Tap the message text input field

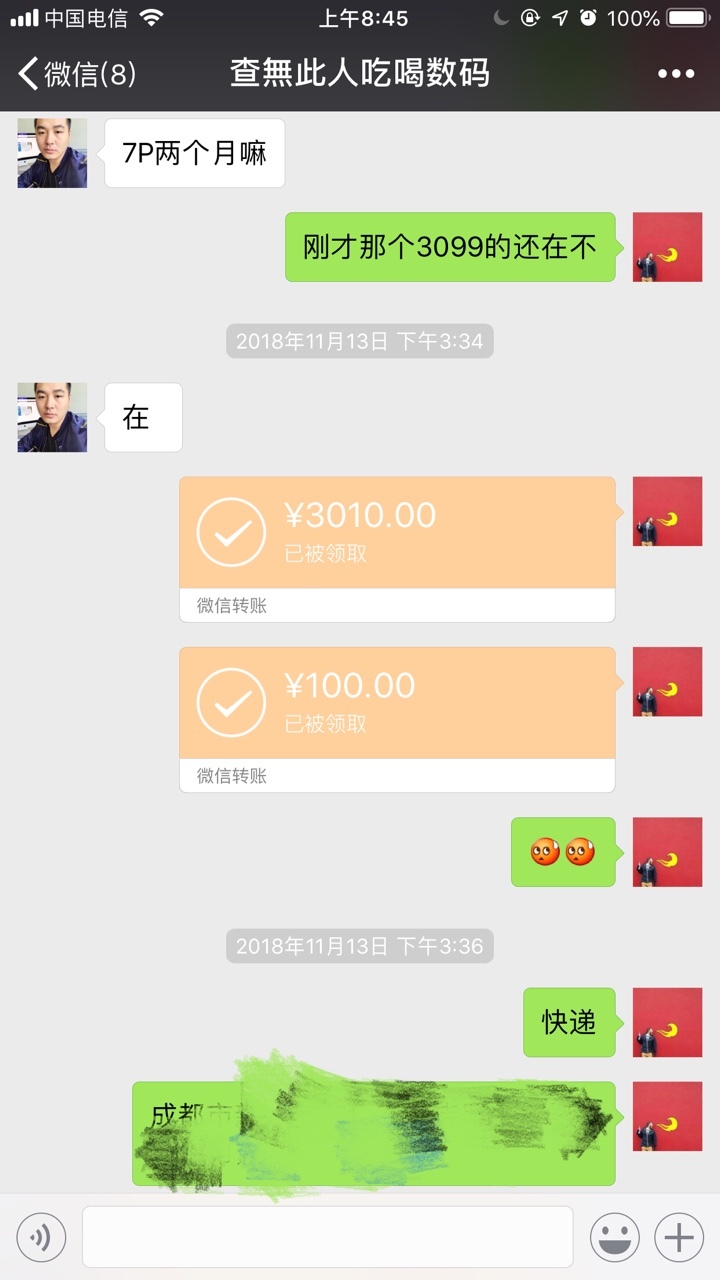(x=327, y=1237)
